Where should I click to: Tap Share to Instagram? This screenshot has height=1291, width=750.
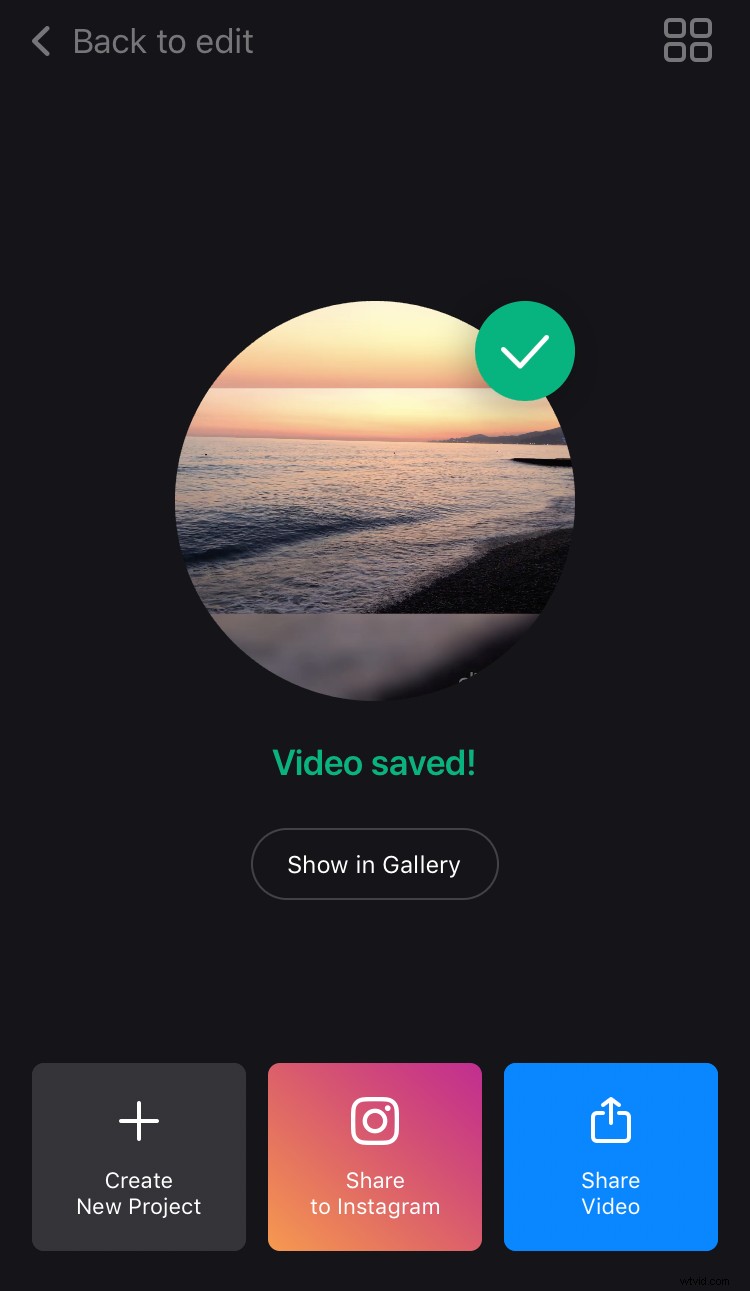coord(374,1157)
